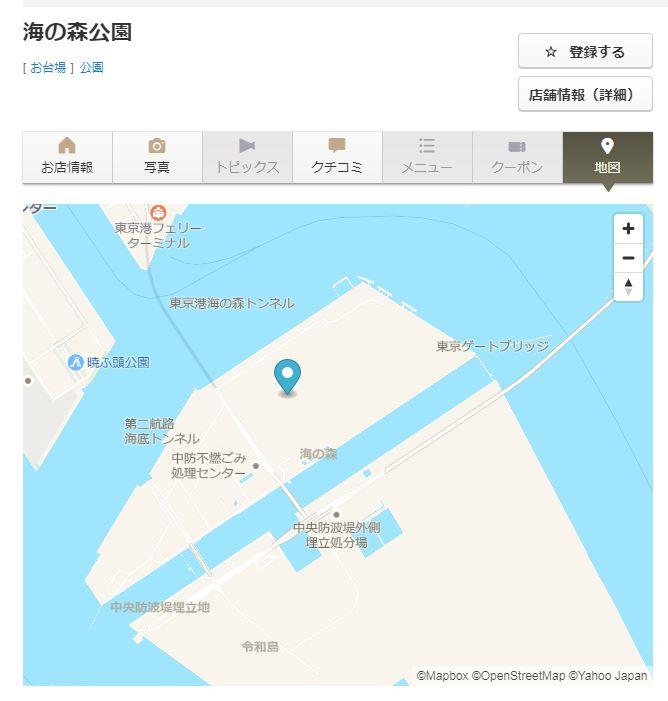
Task: Open the 公園 category link
Action: coord(92,68)
